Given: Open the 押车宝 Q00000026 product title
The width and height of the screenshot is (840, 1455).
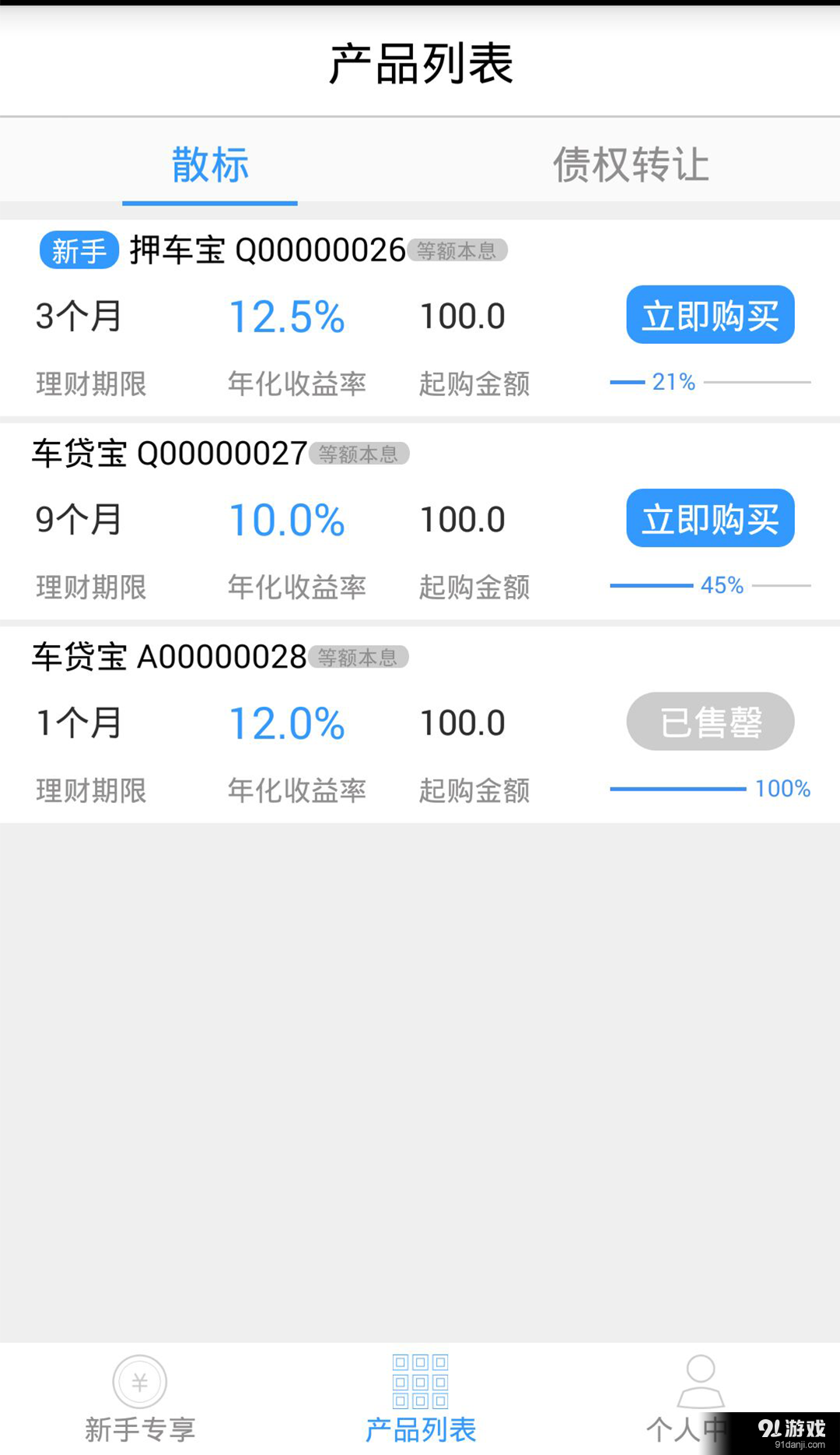Looking at the screenshot, I should coord(264,251).
